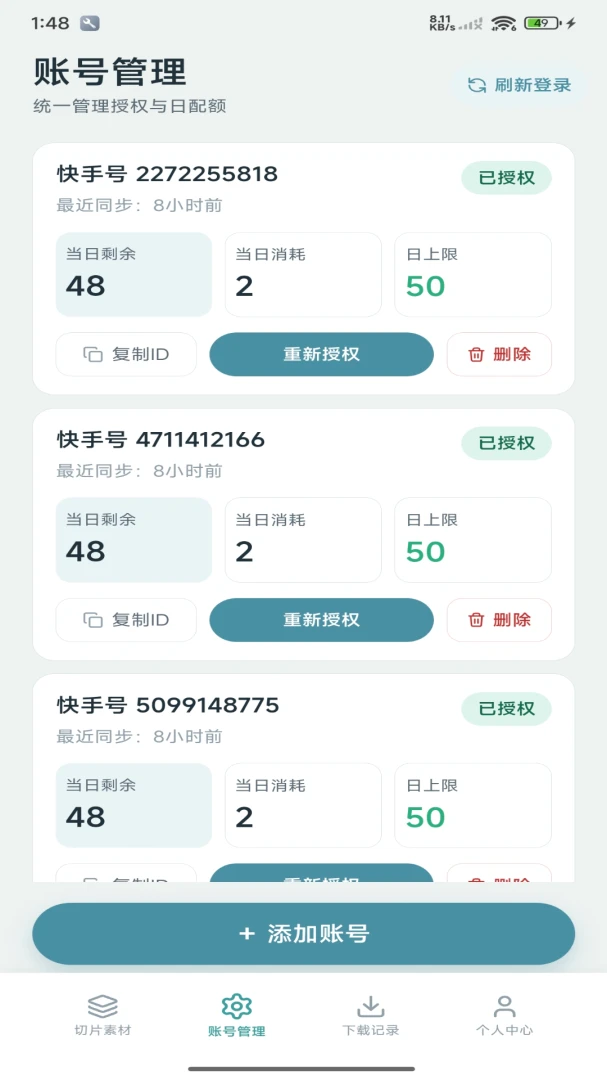Copy ID of account 4711412166
Viewport: 607px width, 1080px height.
[126, 620]
